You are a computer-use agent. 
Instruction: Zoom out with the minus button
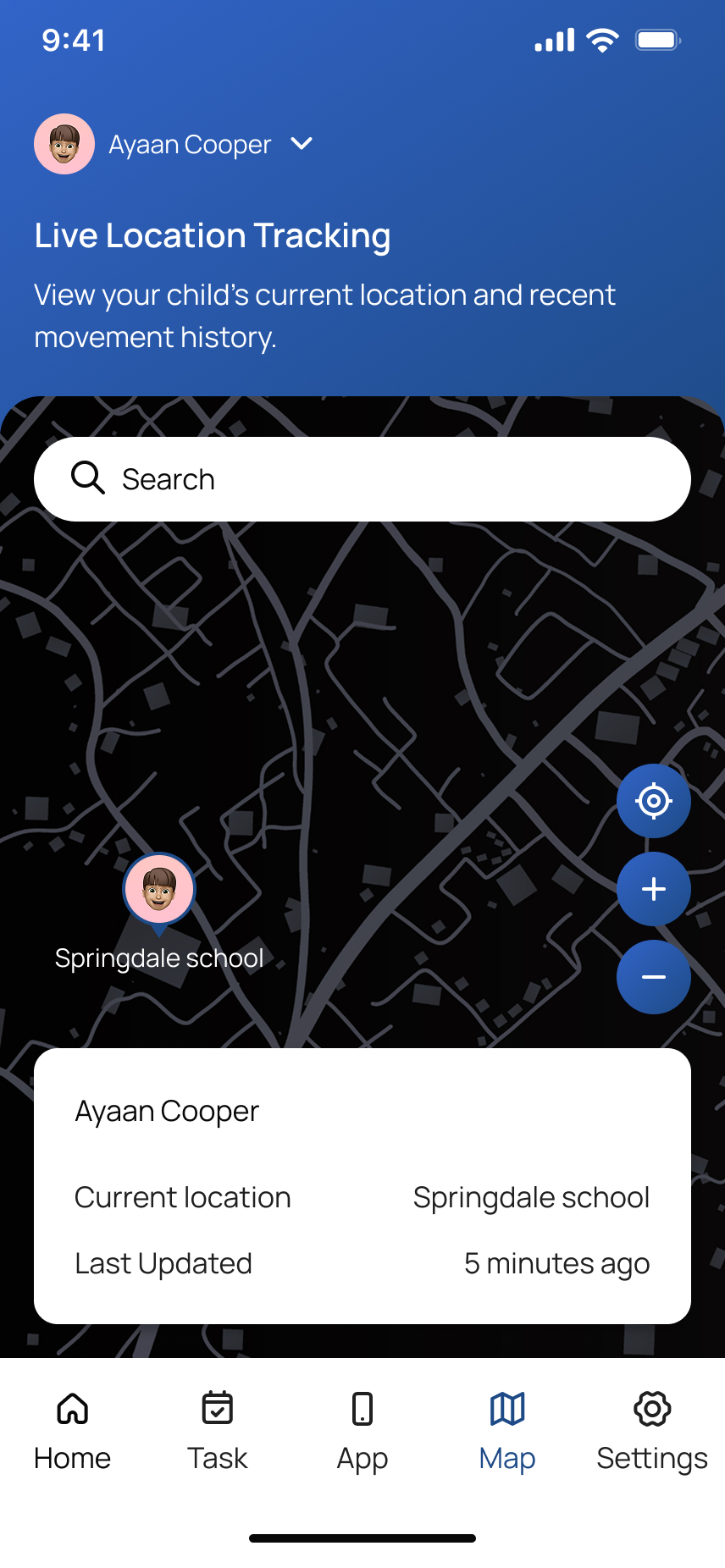653,977
